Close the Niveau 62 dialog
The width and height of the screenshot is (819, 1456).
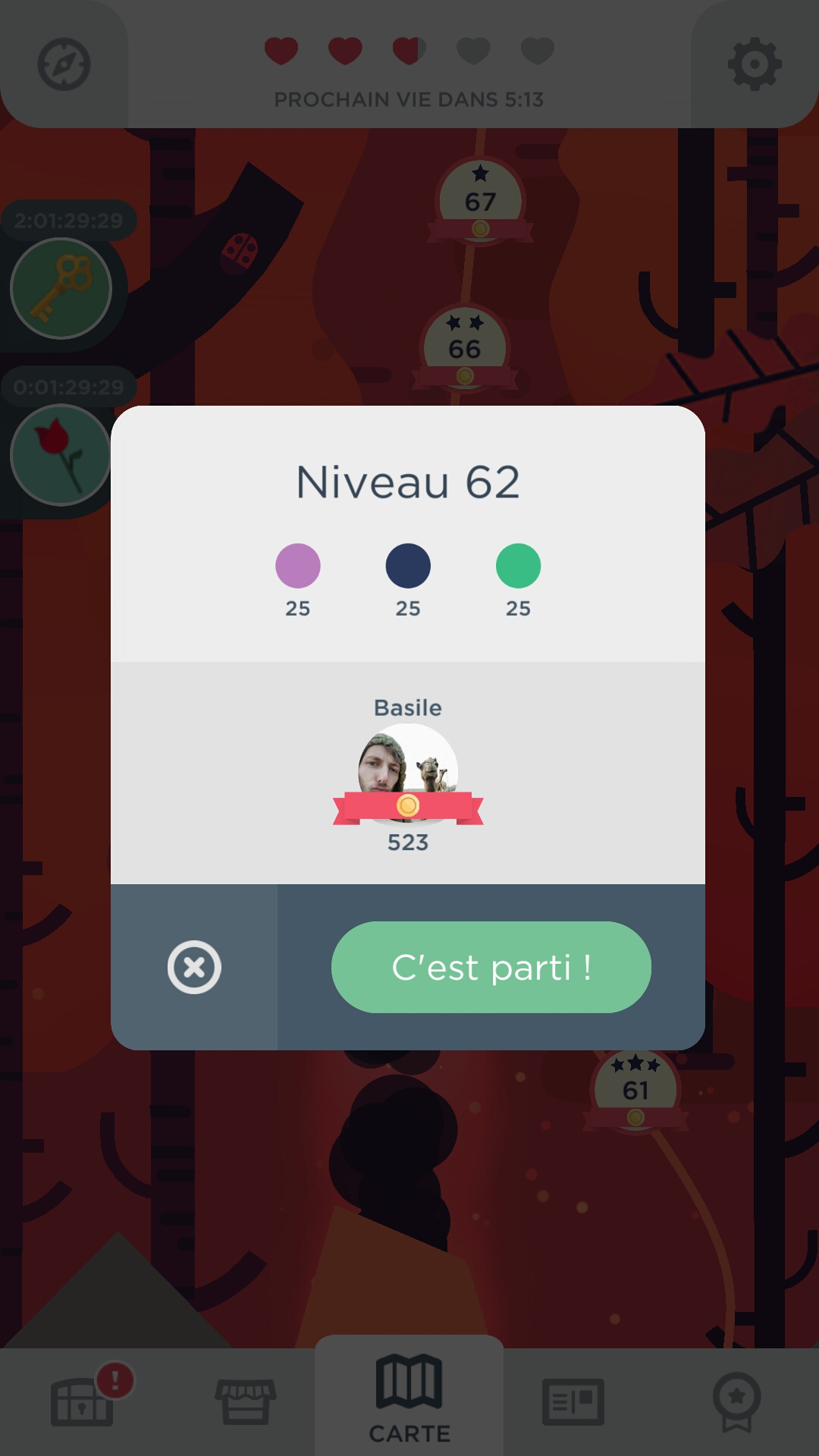click(194, 967)
